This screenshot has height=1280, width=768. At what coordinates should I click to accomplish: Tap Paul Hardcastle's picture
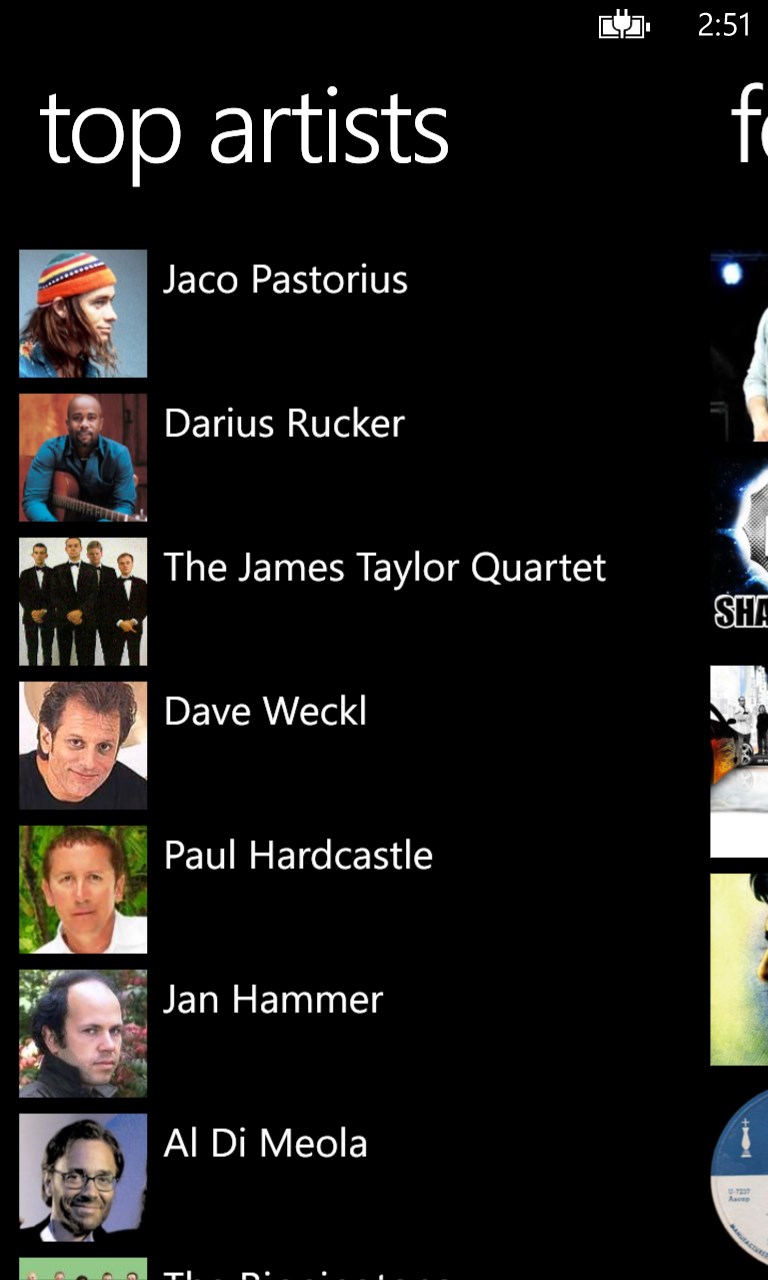point(83,889)
